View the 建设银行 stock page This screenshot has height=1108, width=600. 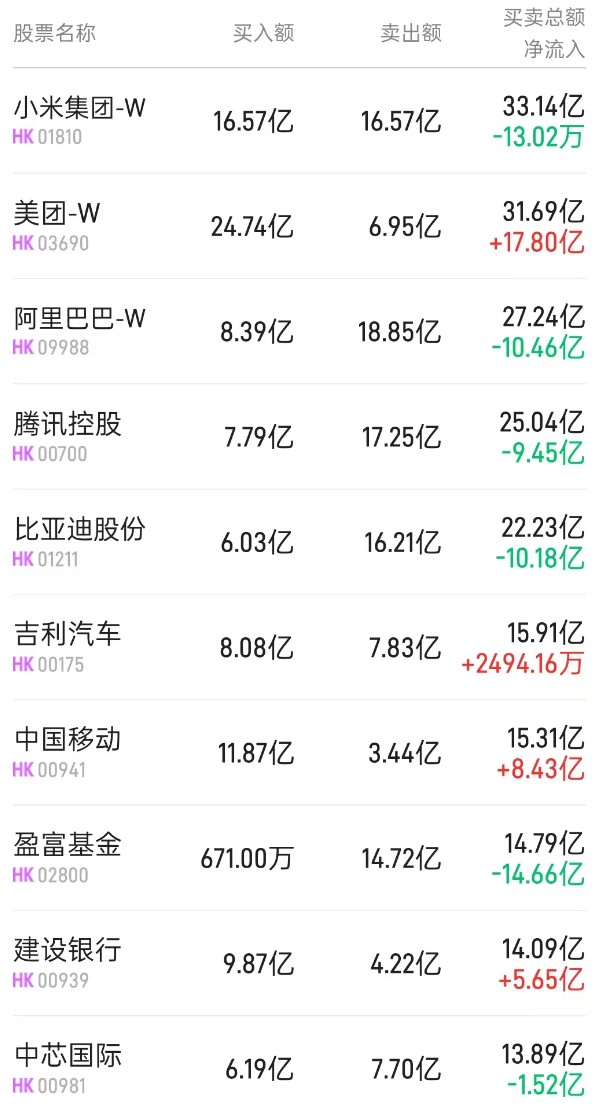click(x=300, y=963)
